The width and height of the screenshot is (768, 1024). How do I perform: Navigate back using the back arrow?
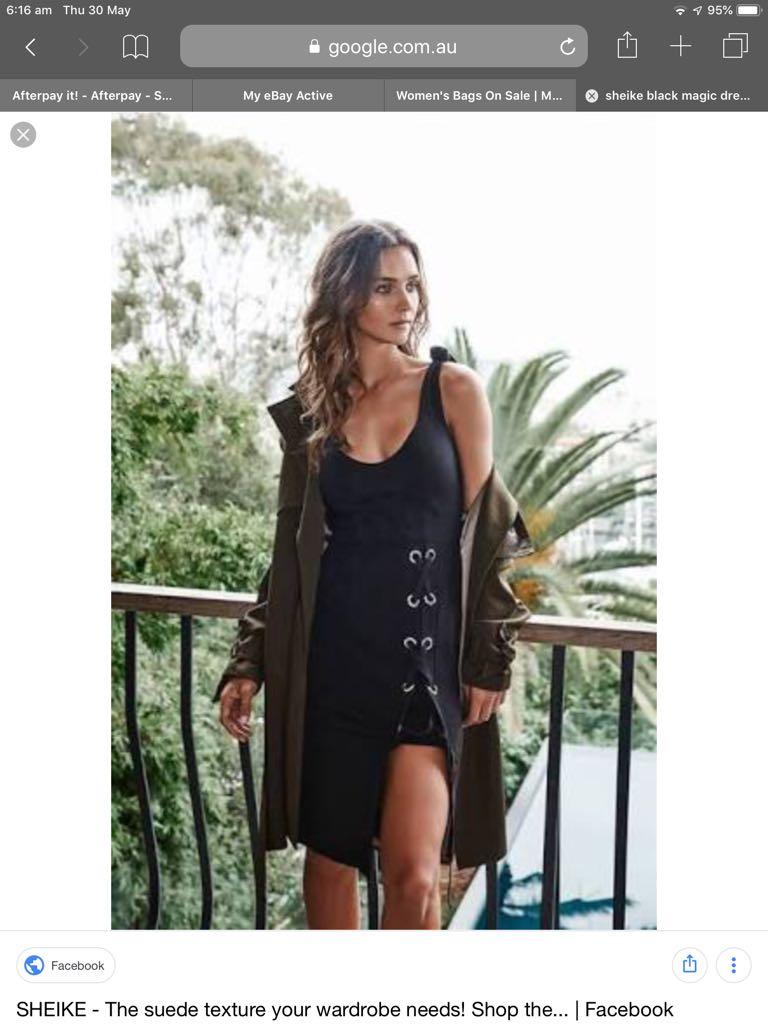(30, 46)
